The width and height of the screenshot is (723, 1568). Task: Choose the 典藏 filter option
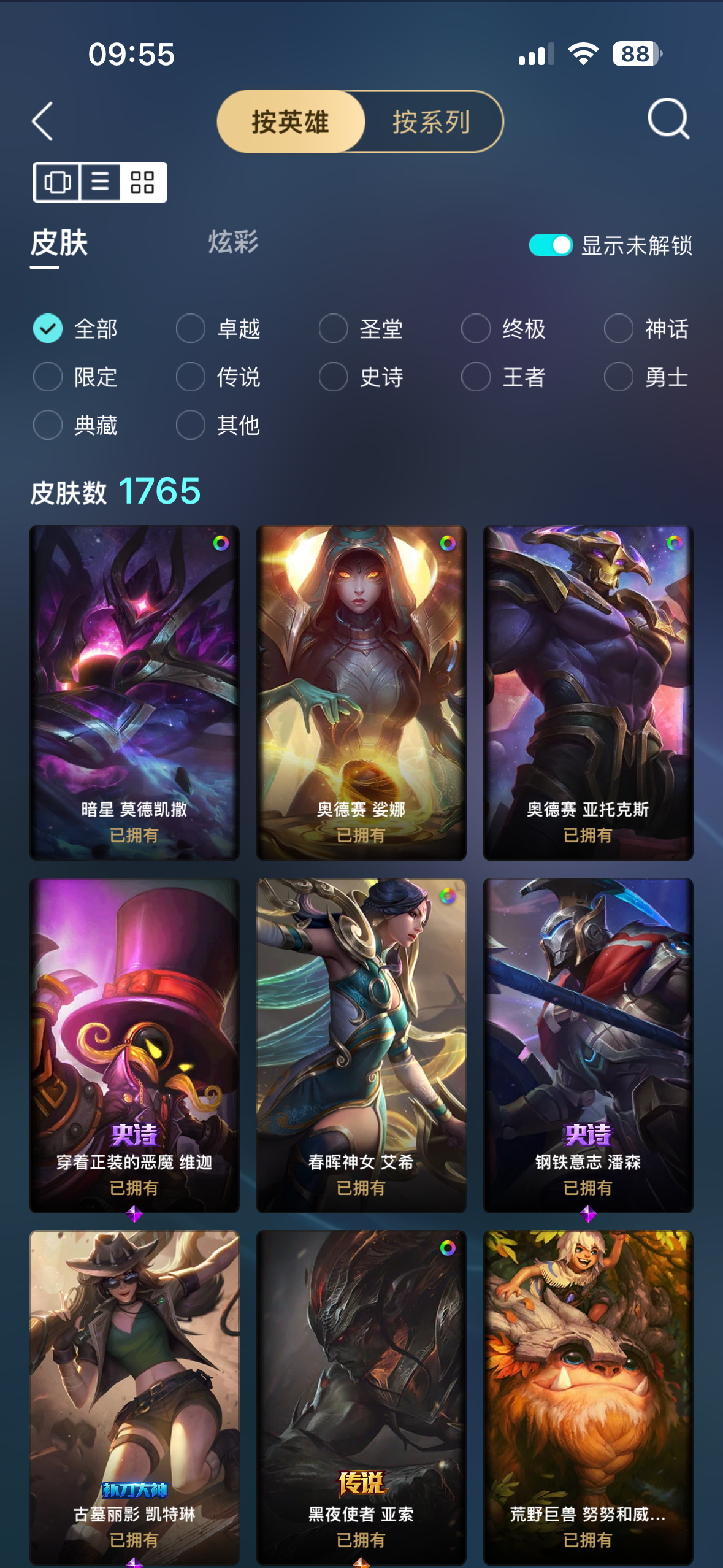coord(75,425)
